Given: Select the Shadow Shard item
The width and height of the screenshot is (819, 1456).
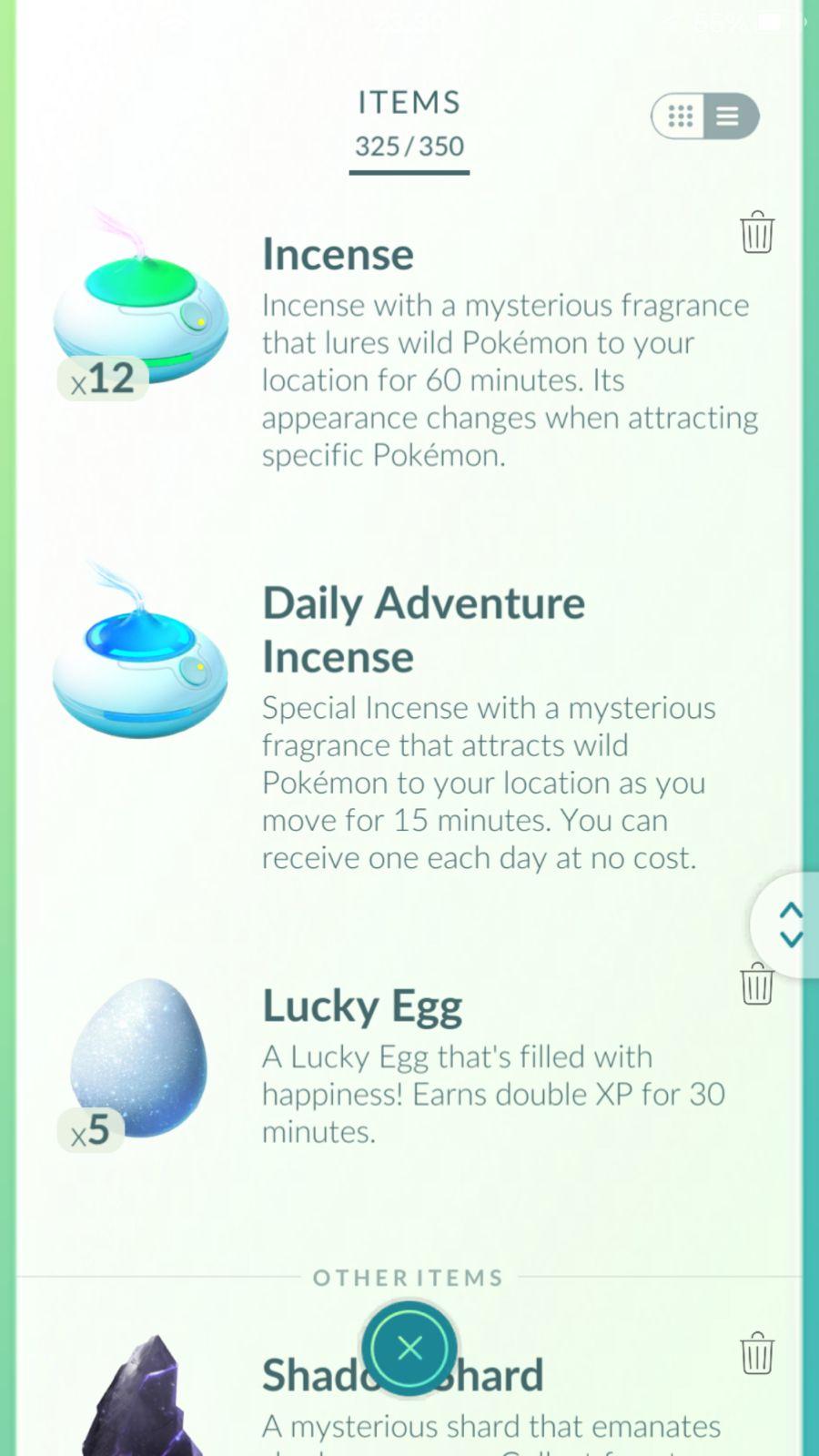Looking at the screenshot, I should 146,1401.
